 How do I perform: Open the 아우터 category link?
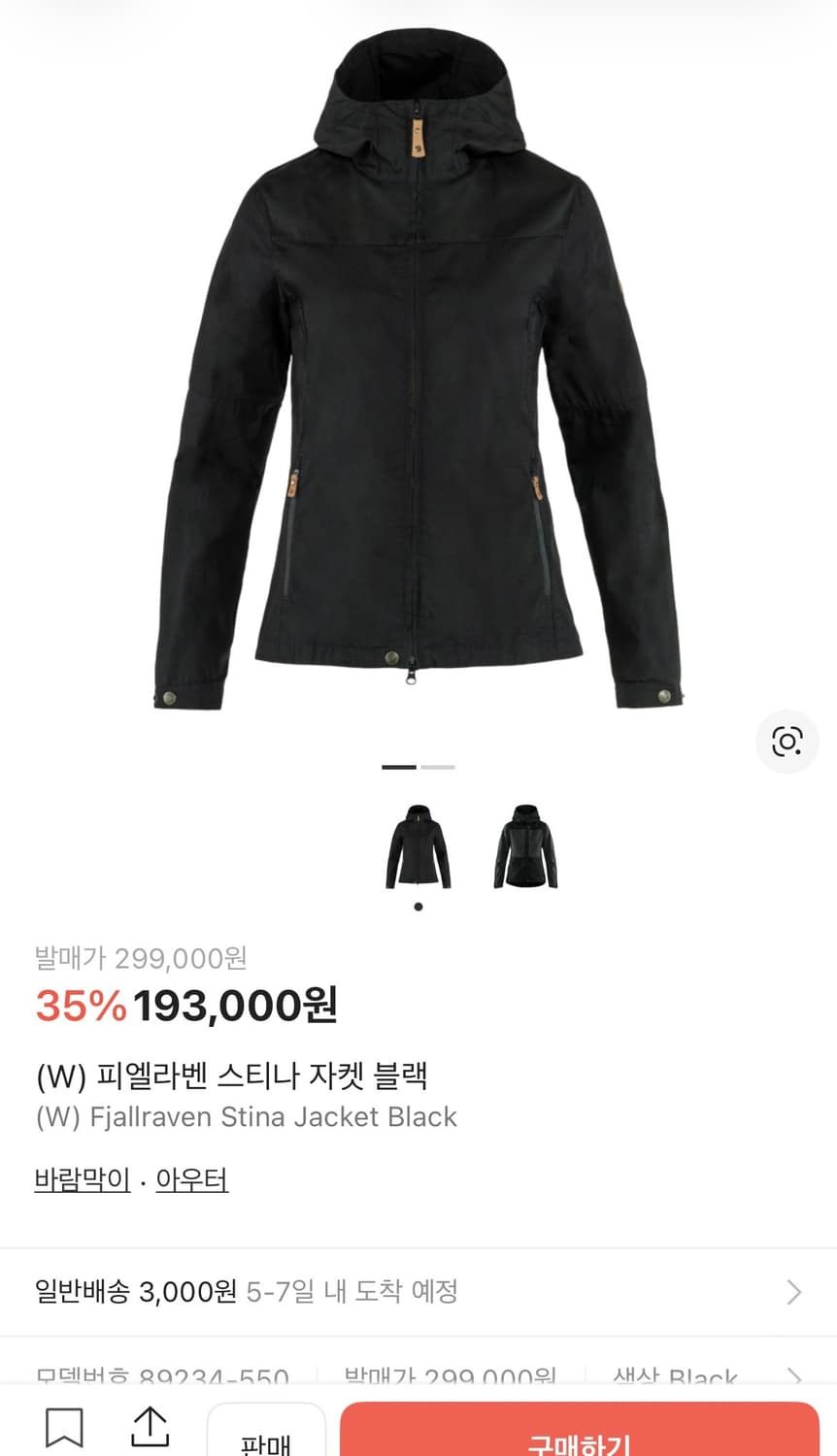click(x=191, y=1178)
